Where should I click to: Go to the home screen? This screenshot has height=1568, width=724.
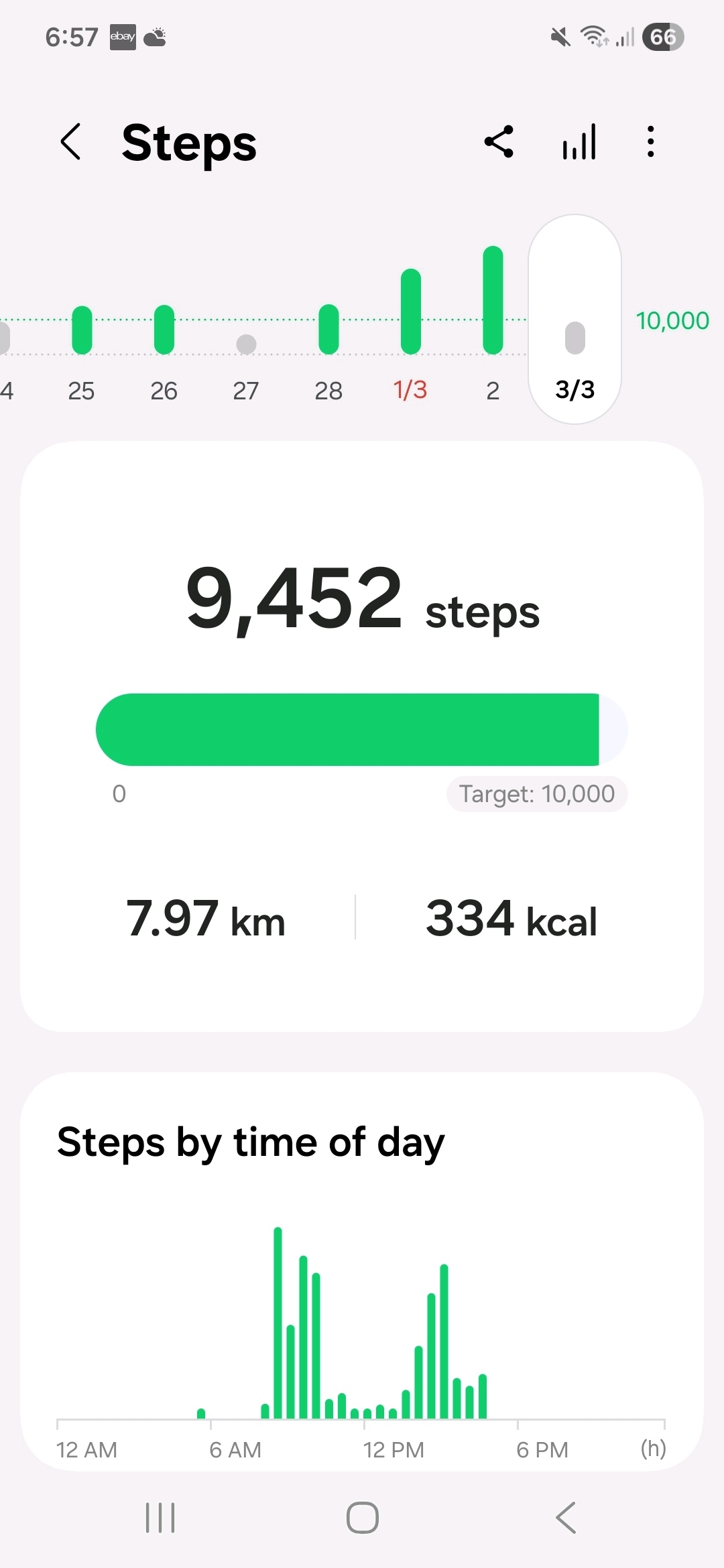click(x=363, y=1518)
